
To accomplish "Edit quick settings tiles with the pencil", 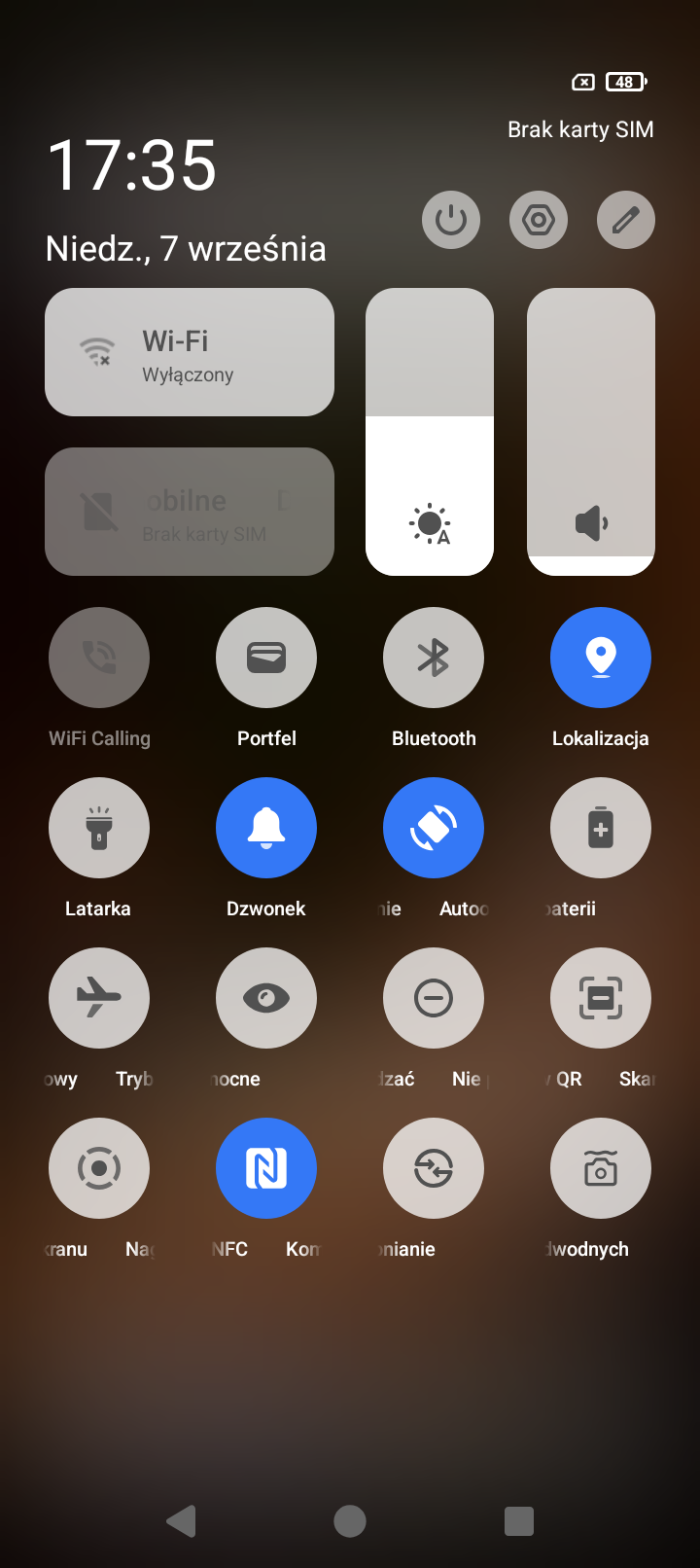I will pyautogui.click(x=625, y=220).
